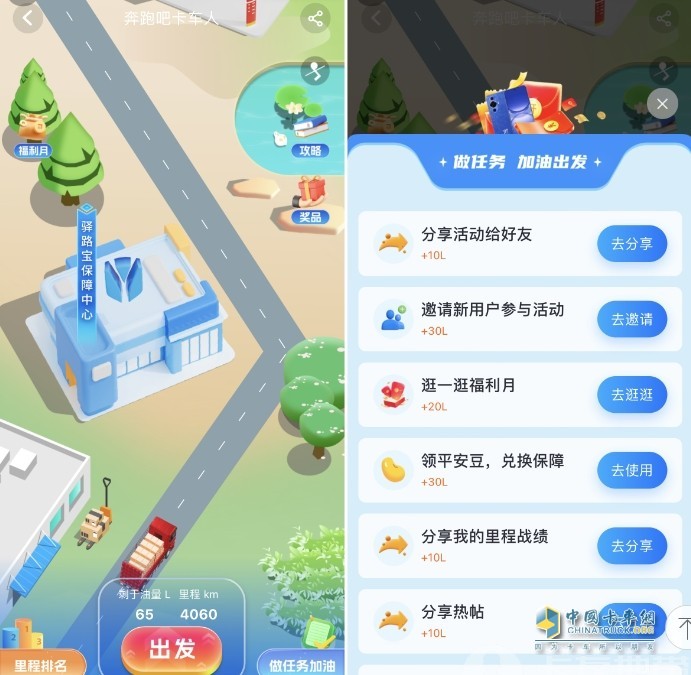Tap 去使用 for 领平安豆，兑换保障
The image size is (691, 675).
631,470
